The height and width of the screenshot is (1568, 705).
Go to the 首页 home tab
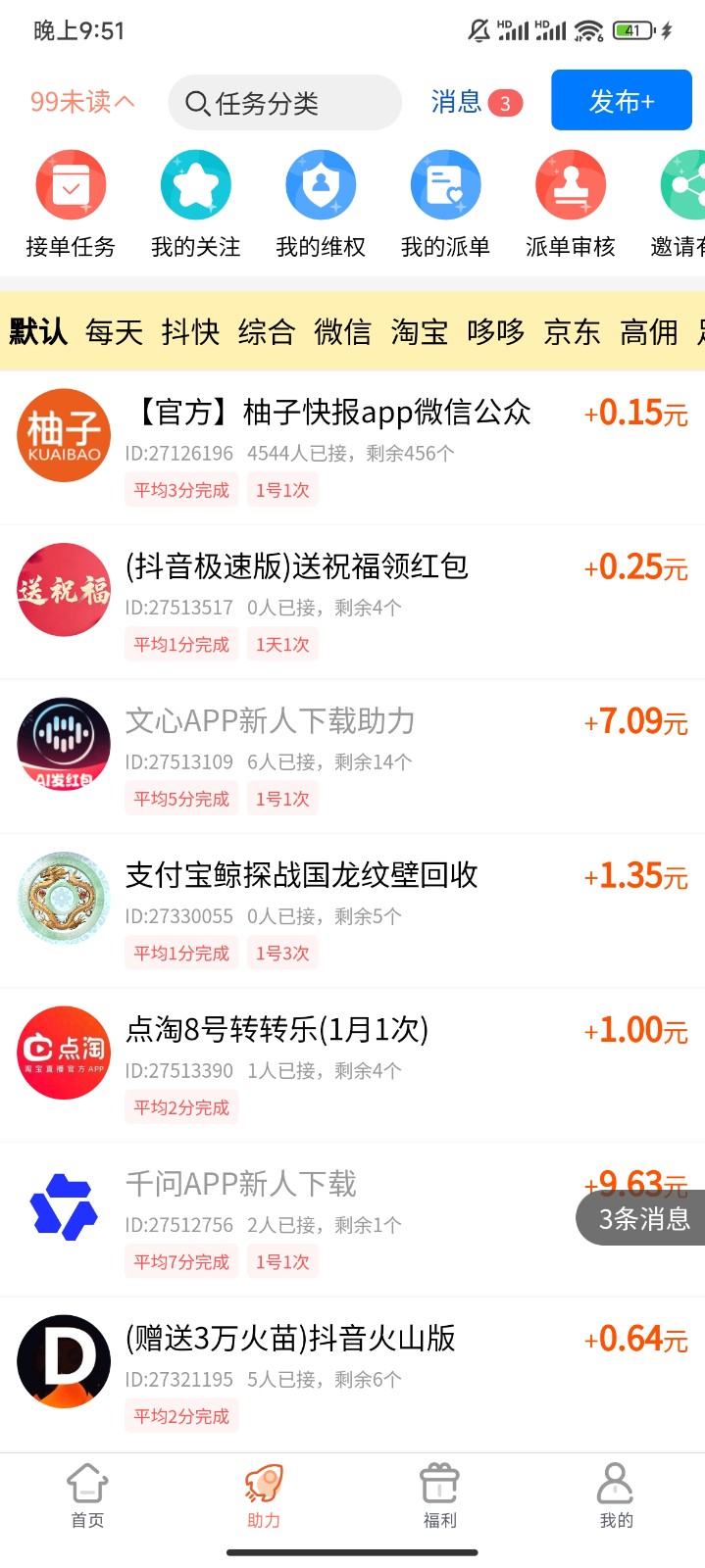(x=87, y=1495)
